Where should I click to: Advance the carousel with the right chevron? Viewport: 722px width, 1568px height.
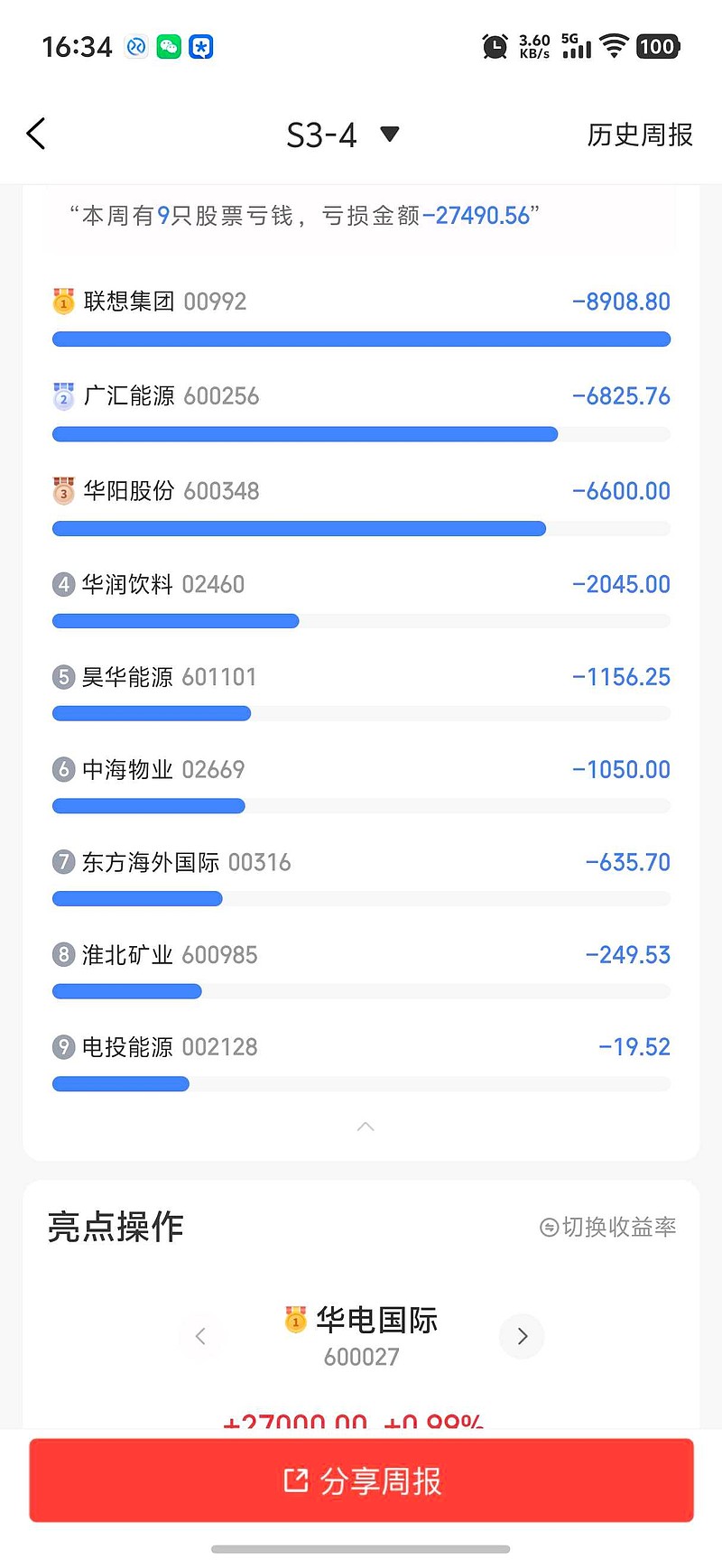[522, 1337]
